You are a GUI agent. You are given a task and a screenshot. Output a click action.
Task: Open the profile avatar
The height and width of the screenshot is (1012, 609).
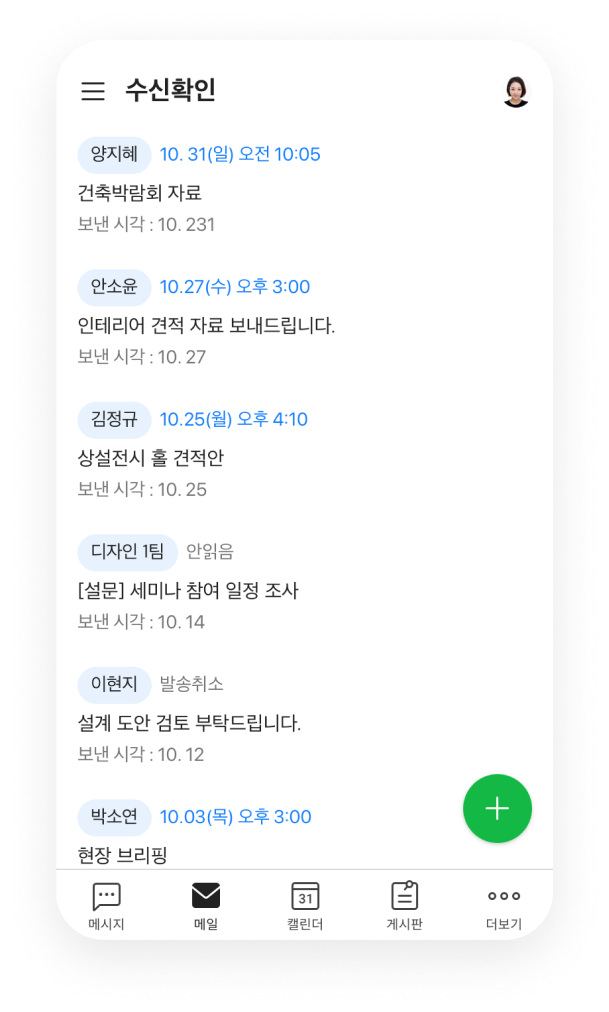pyautogui.click(x=516, y=91)
